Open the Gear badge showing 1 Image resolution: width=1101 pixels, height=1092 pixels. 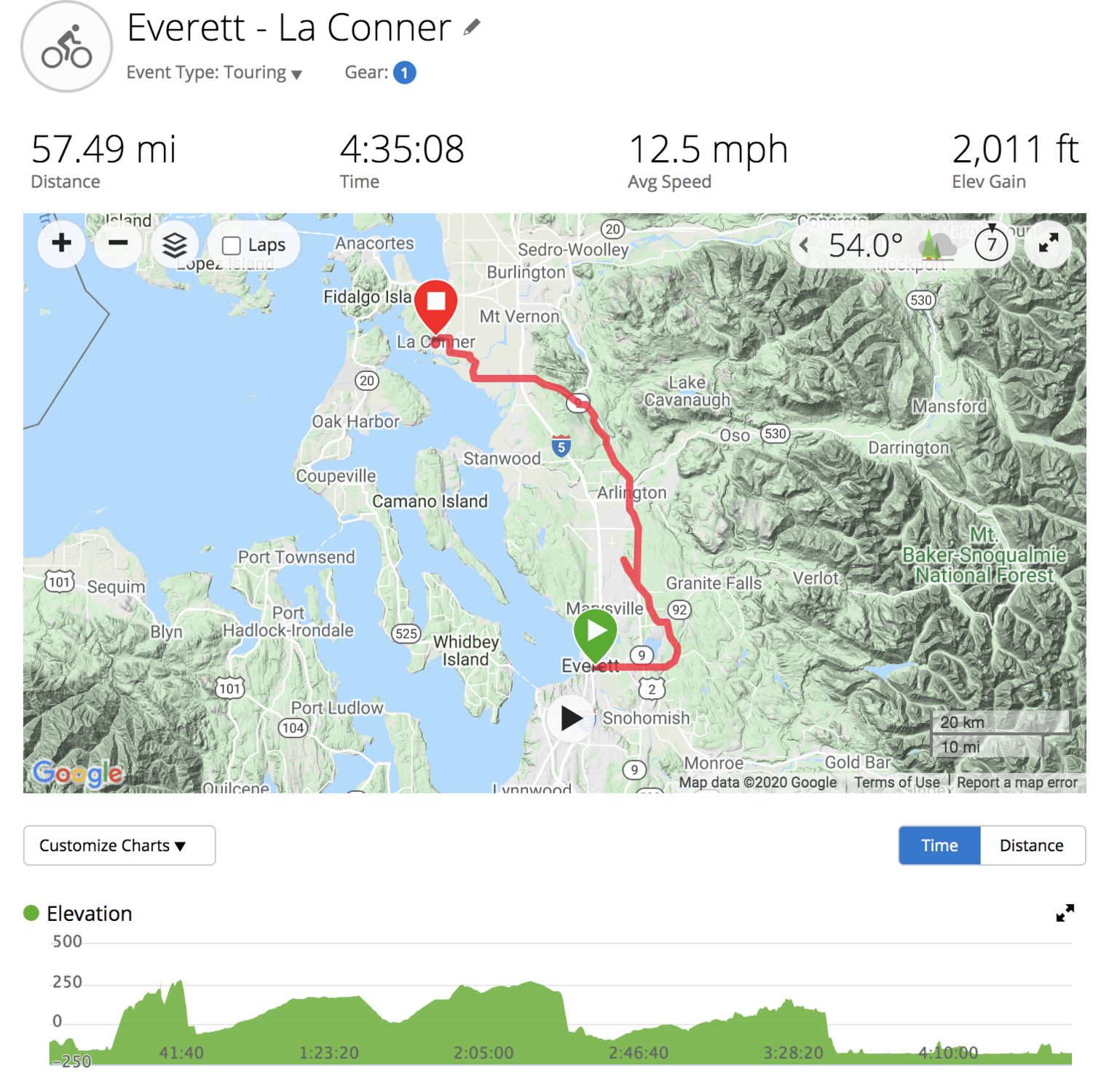click(x=404, y=73)
